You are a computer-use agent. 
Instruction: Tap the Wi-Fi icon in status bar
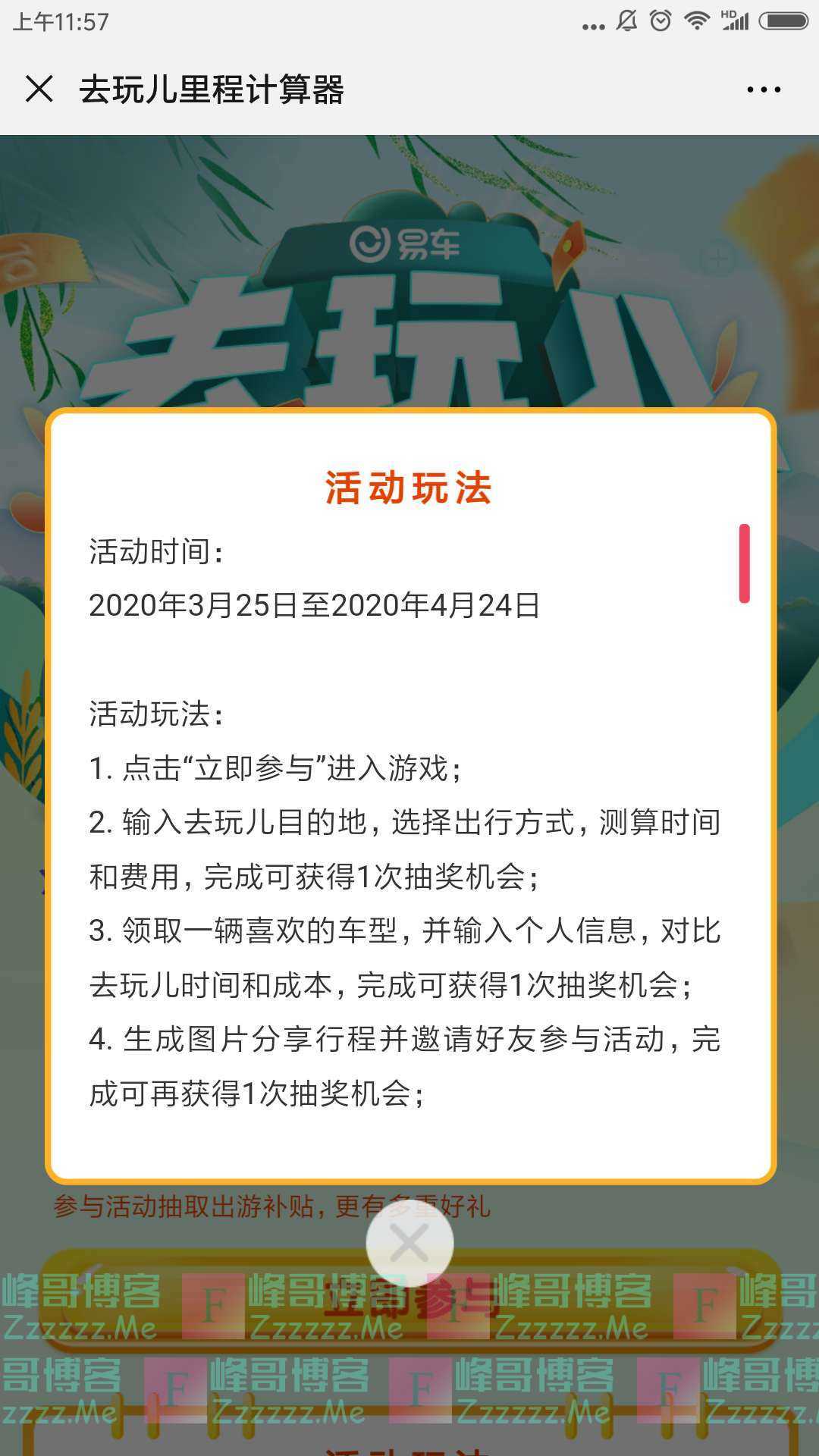coord(698,20)
